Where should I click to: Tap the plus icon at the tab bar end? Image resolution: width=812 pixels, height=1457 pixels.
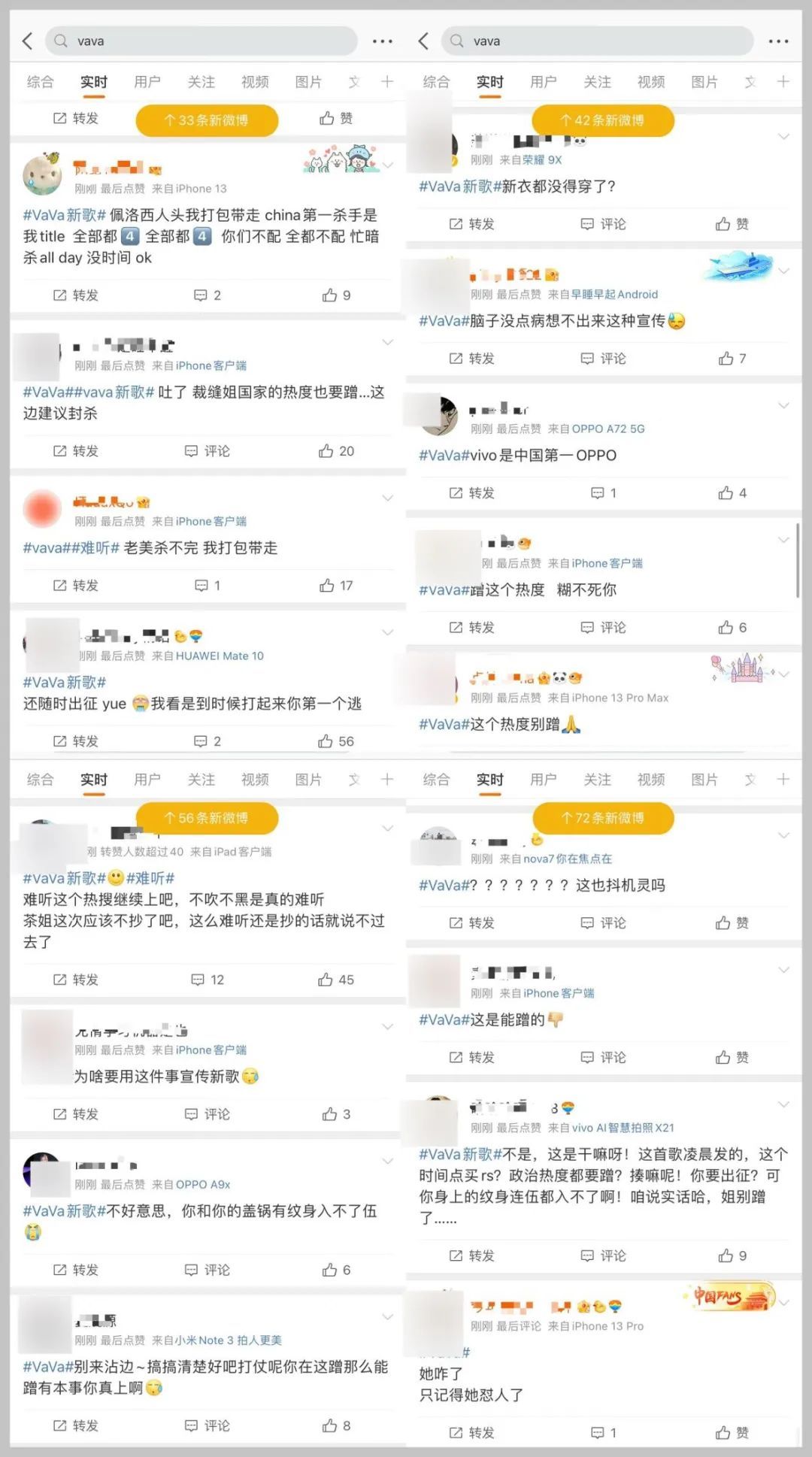[386, 81]
